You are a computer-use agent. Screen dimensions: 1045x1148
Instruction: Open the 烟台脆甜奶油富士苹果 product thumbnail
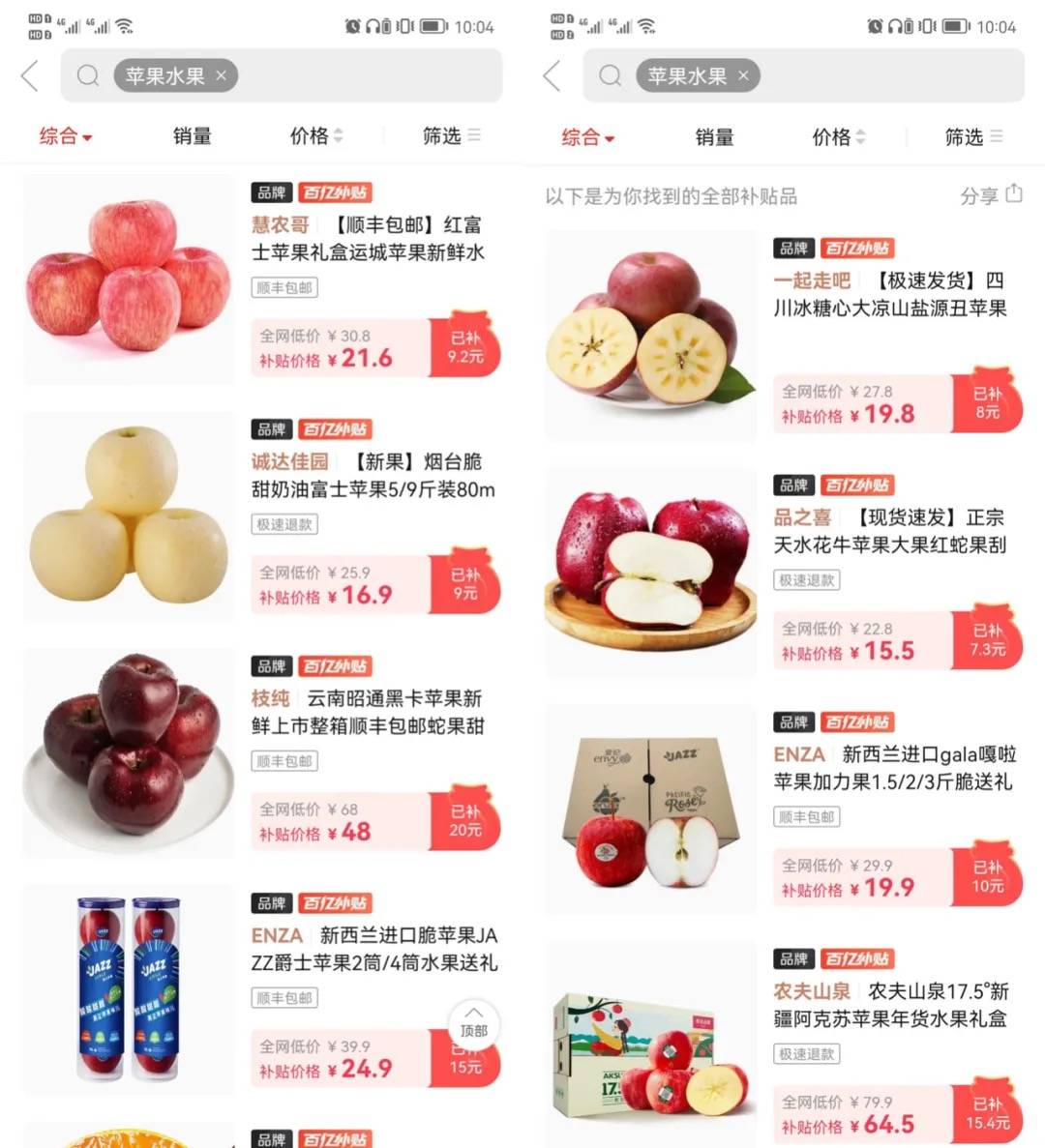[128, 517]
